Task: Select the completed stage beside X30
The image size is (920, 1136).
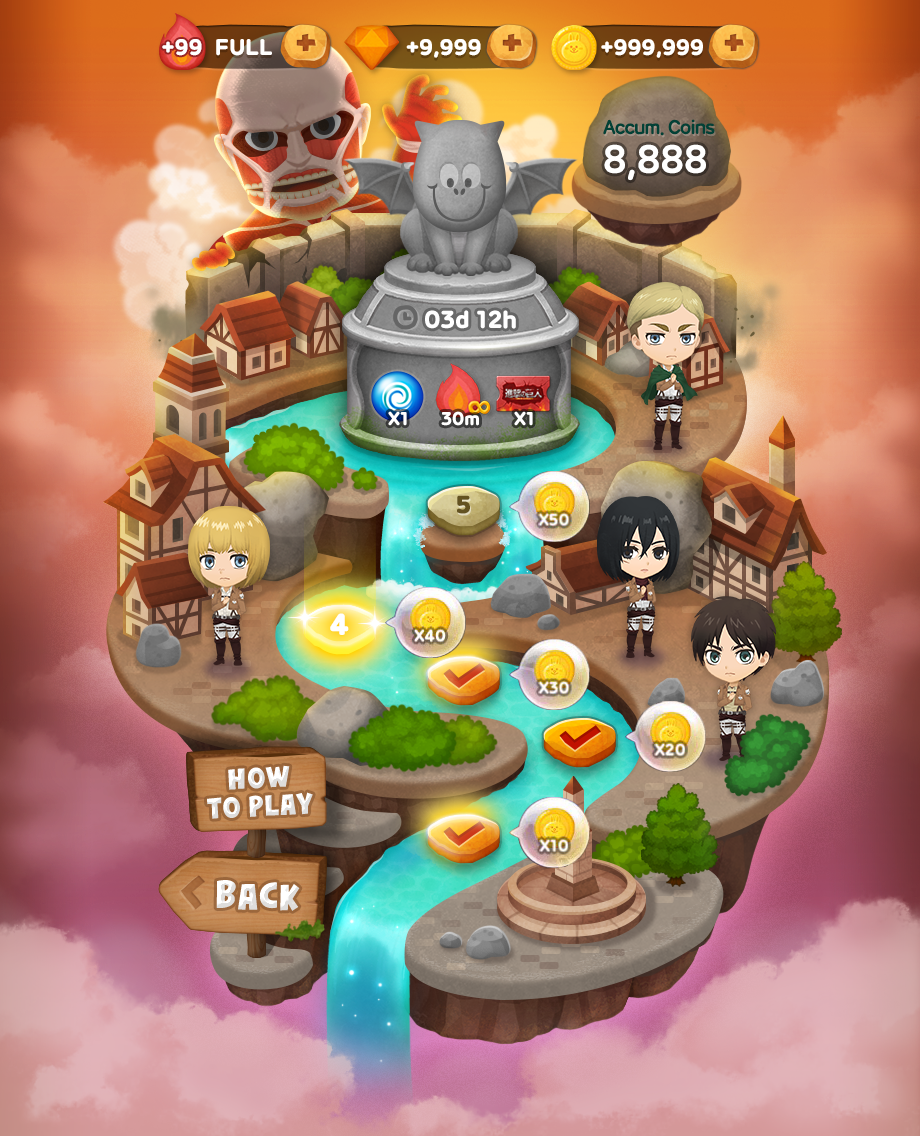Action: point(463,680)
